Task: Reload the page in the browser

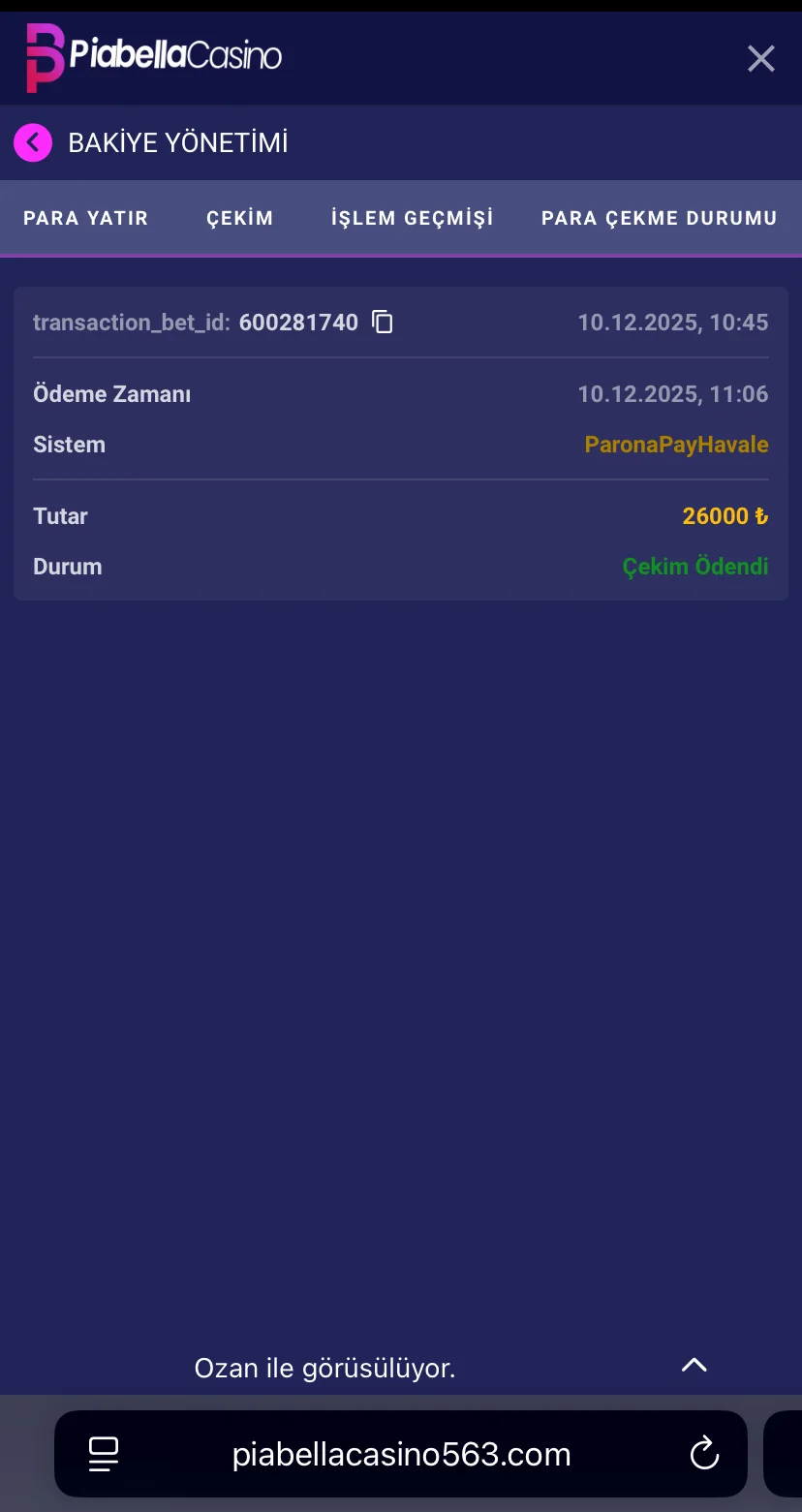Action: click(704, 1453)
